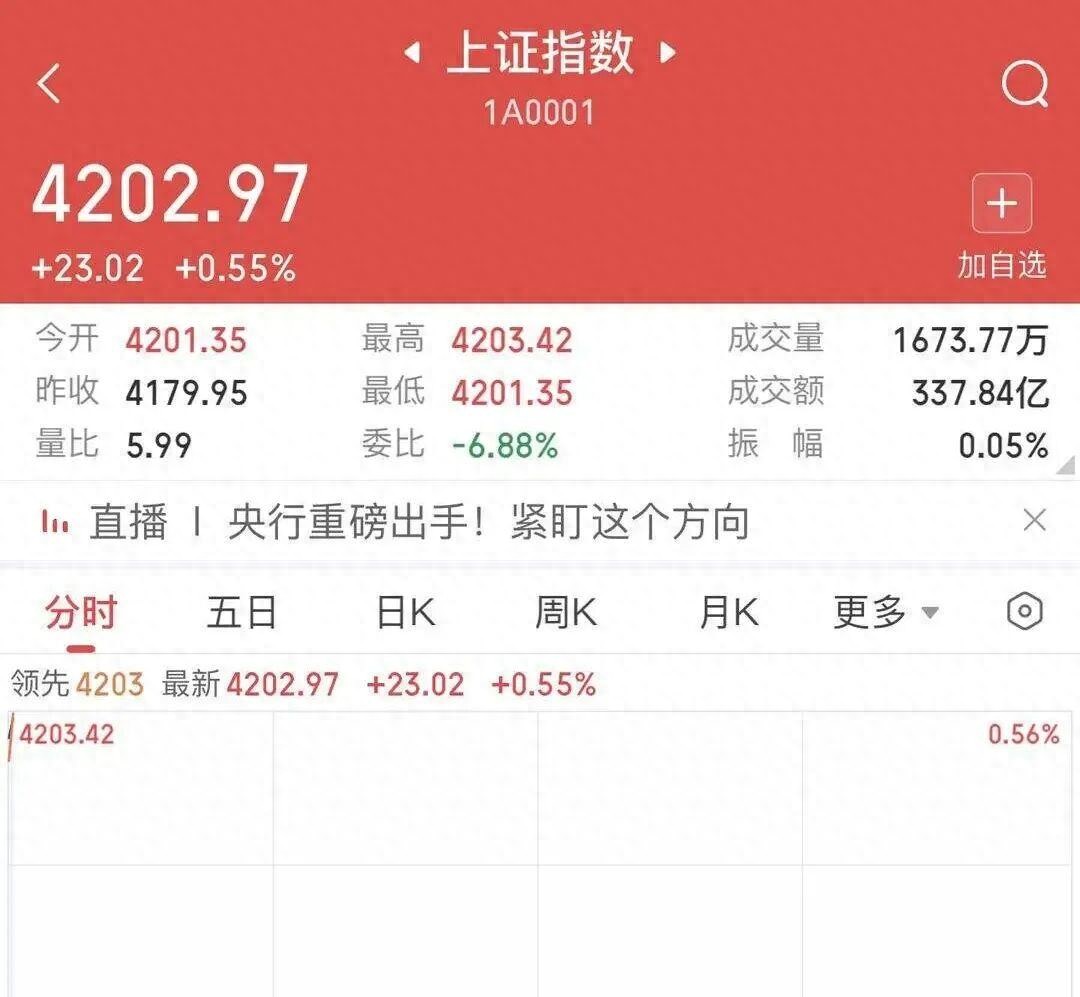Expand the 更多 dropdown

pos(886,613)
